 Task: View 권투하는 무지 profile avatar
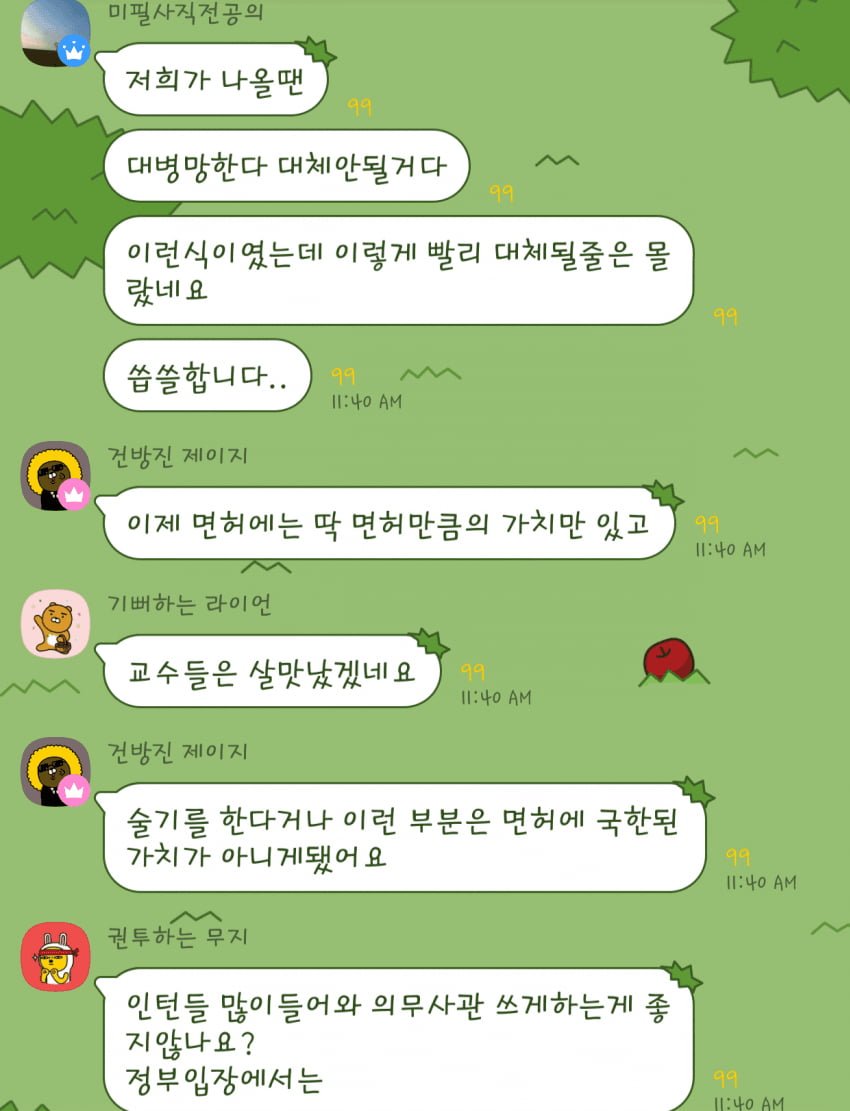pyautogui.click(x=55, y=956)
